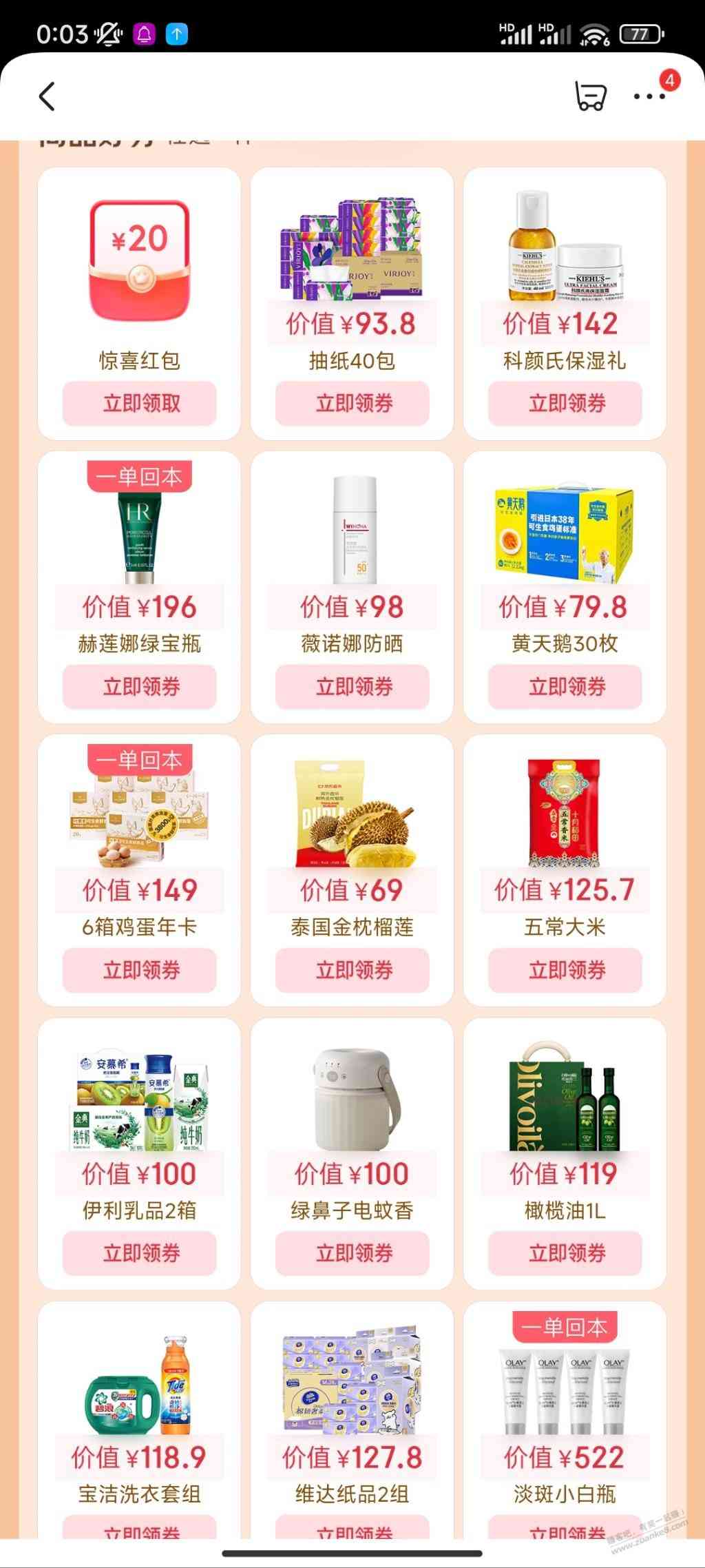Image resolution: width=705 pixels, height=1568 pixels.
Task: Get the 6箱鸡蛋年卡 coupon
Action: [140, 970]
